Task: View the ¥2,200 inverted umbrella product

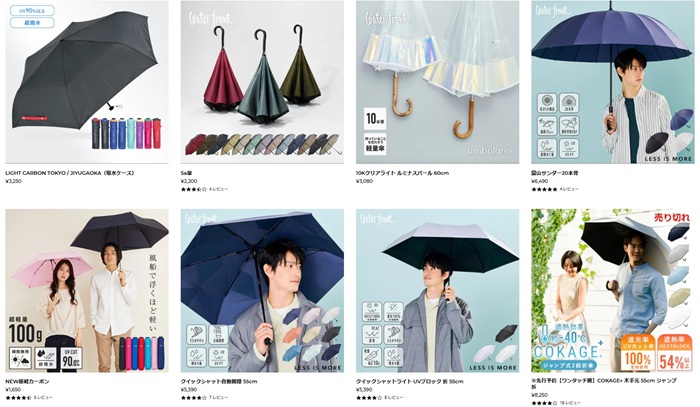Action: pos(261,82)
